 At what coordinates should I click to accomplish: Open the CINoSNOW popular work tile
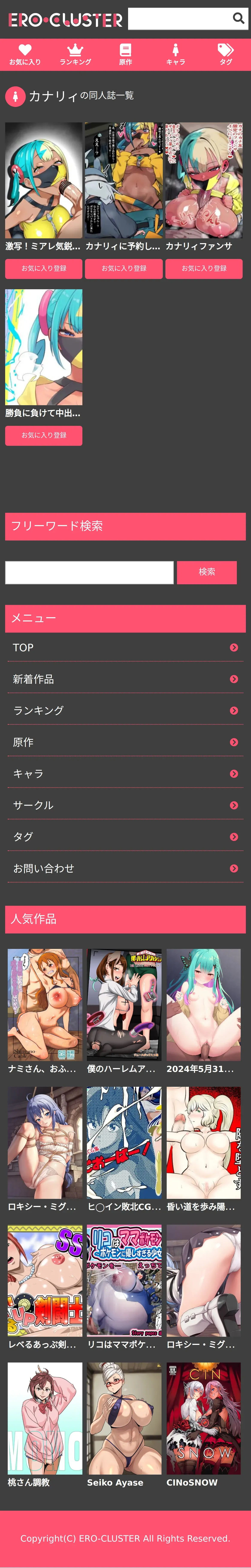pyautogui.click(x=204, y=1425)
